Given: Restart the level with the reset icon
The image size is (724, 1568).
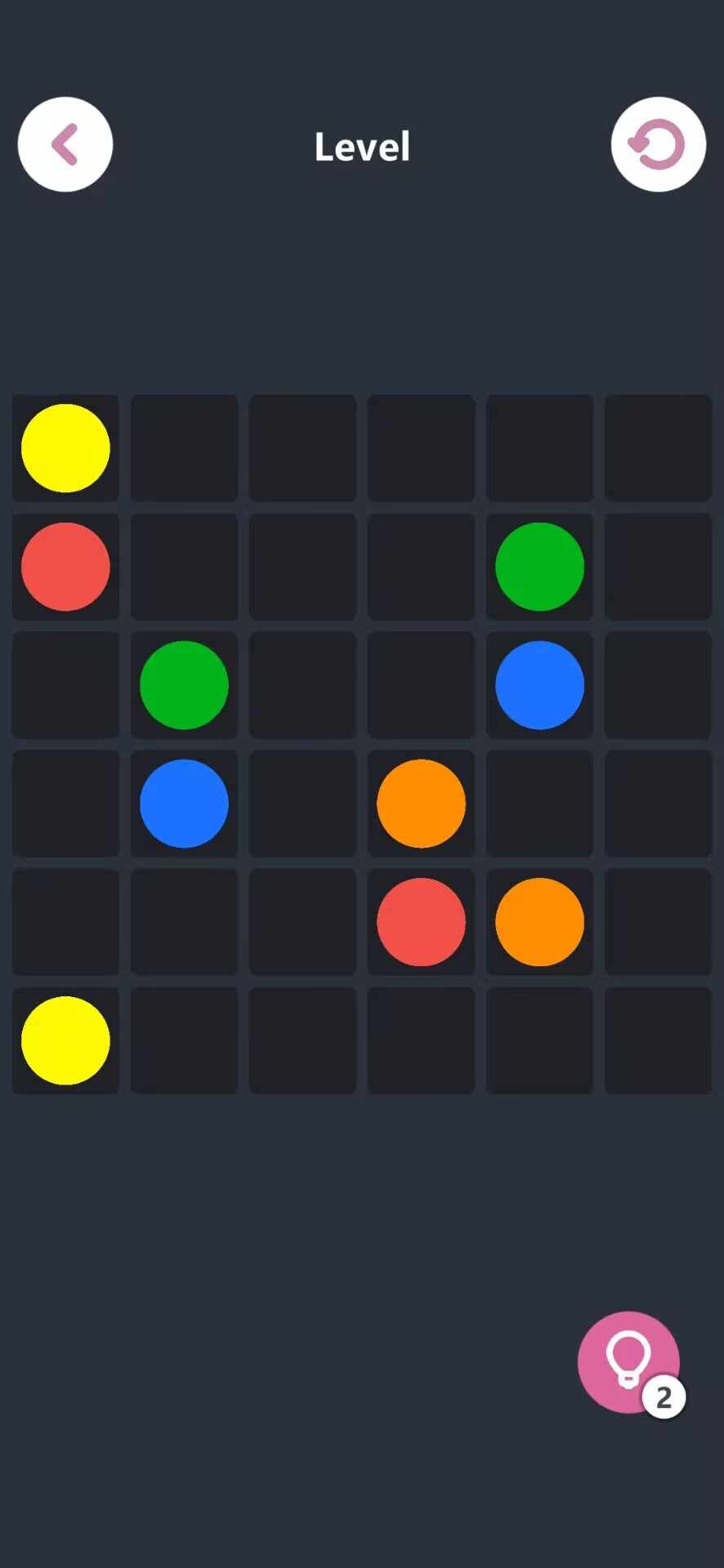Looking at the screenshot, I should pyautogui.click(x=658, y=145).
